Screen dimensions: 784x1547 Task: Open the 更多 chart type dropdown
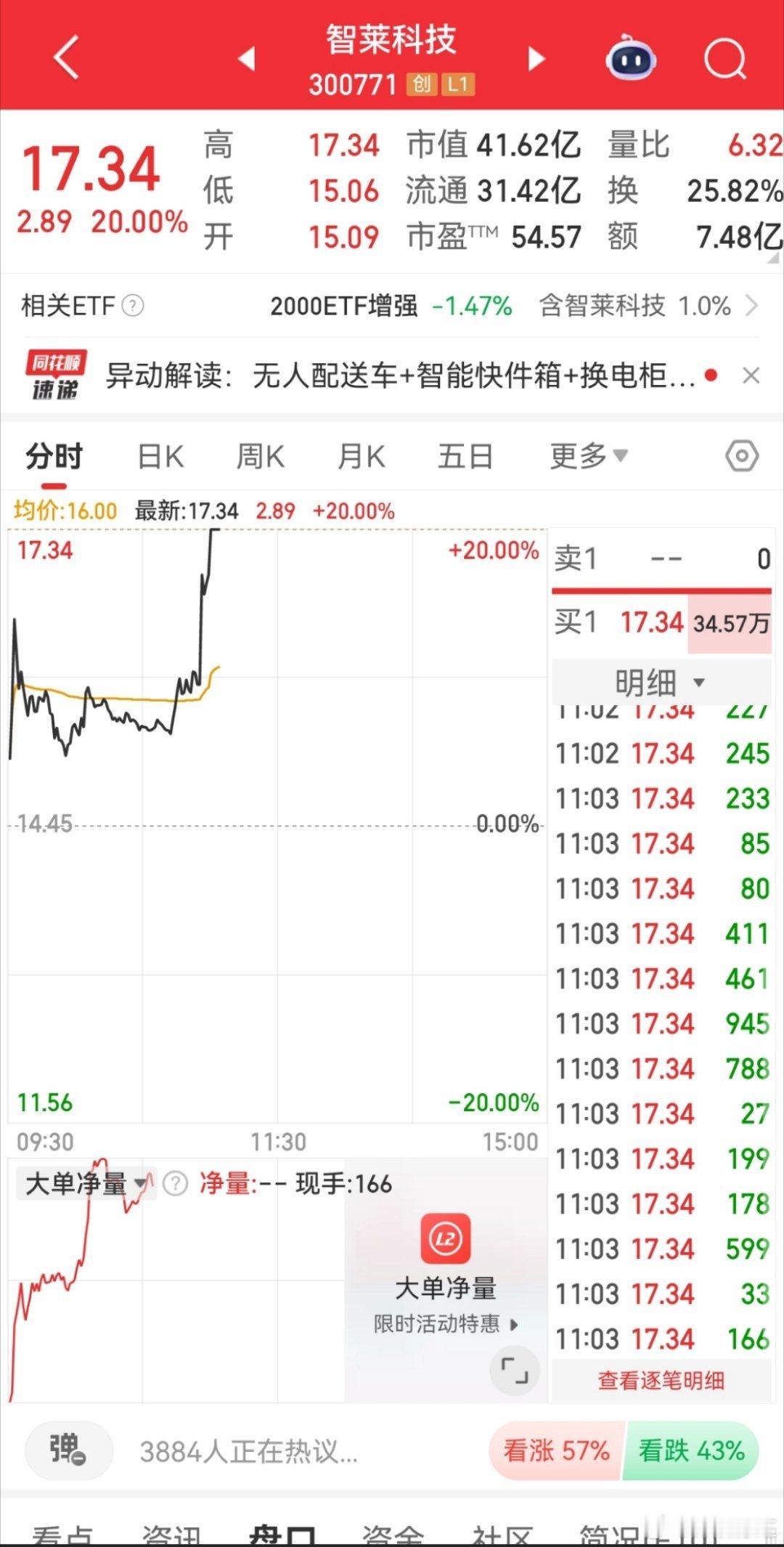[x=588, y=455]
